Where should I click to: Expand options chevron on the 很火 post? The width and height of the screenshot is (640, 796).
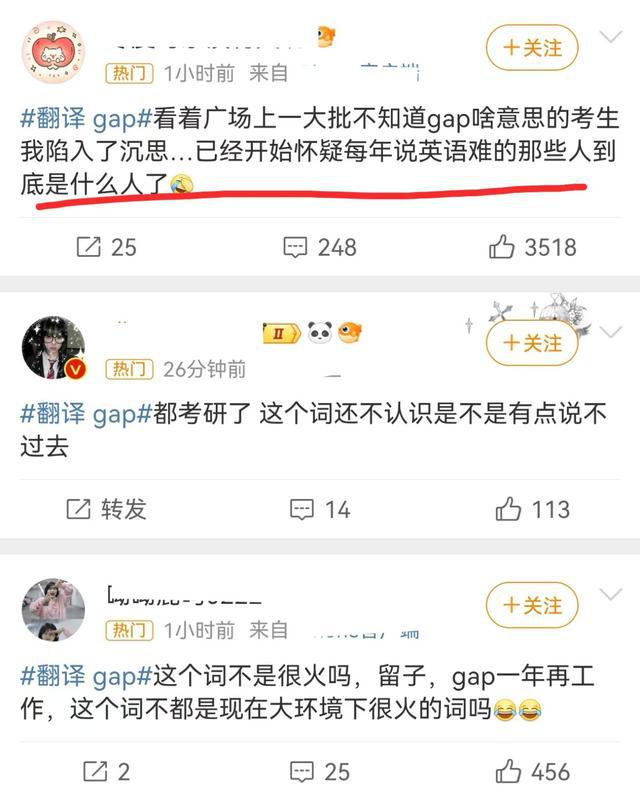point(610,595)
